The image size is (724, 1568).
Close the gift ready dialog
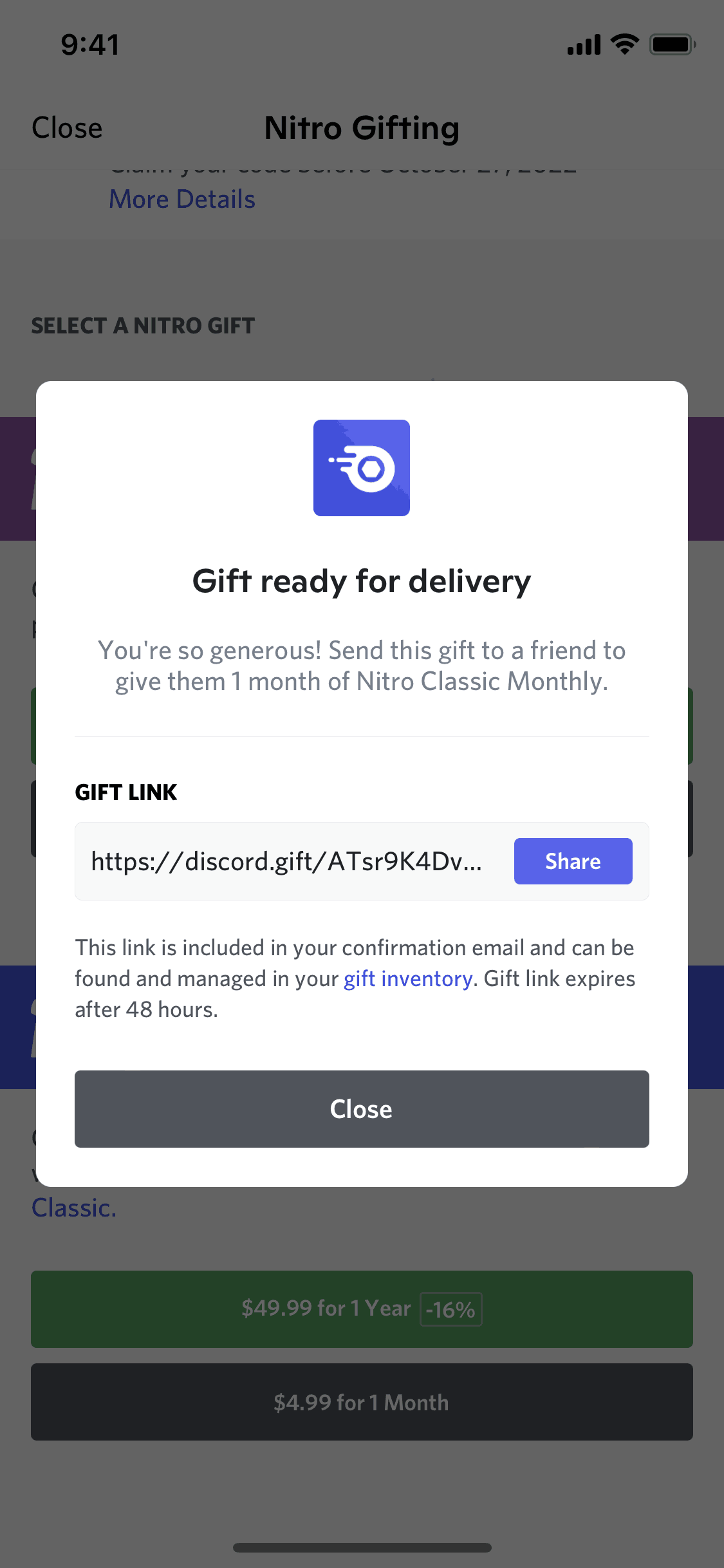coord(361,1109)
